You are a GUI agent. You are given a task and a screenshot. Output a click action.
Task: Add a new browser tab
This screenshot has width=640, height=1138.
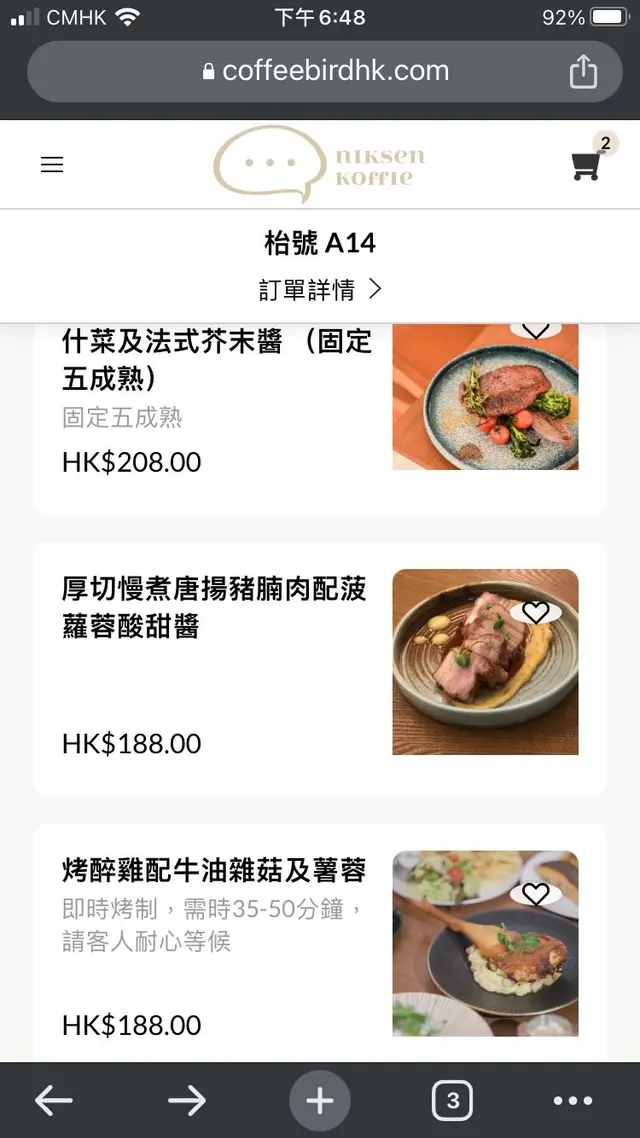pyautogui.click(x=320, y=1101)
